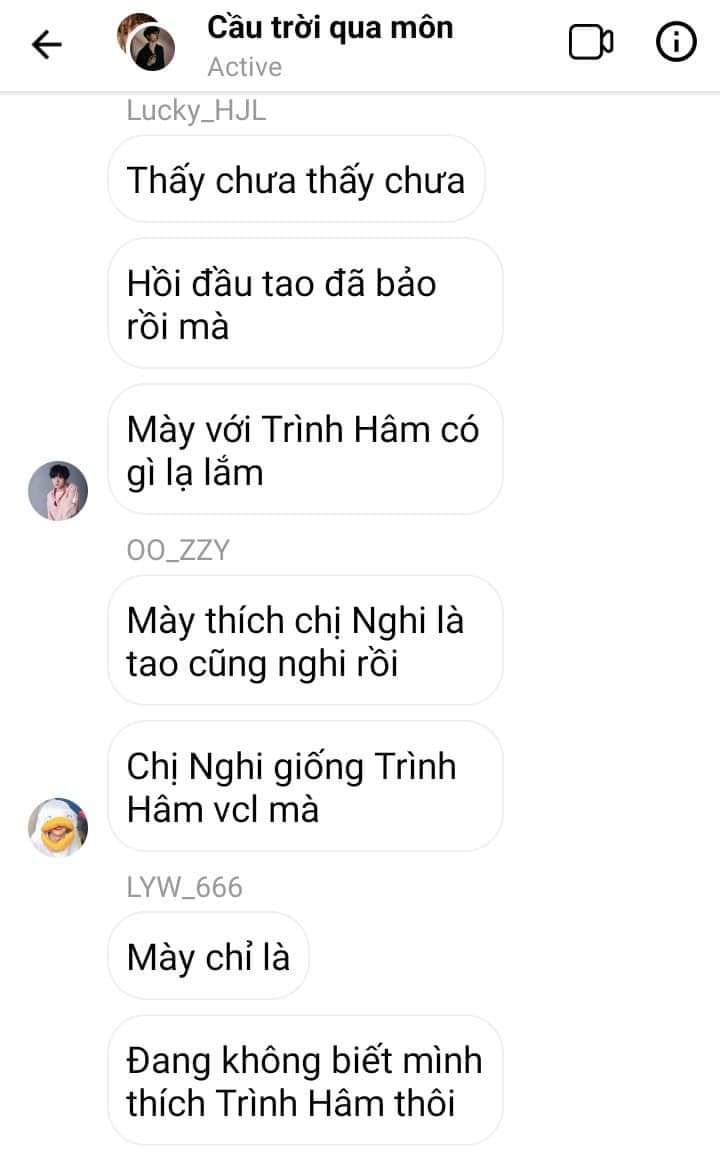Viewport: 720px width, 1152px height.
Task: Go back from the chat
Action: [46, 45]
